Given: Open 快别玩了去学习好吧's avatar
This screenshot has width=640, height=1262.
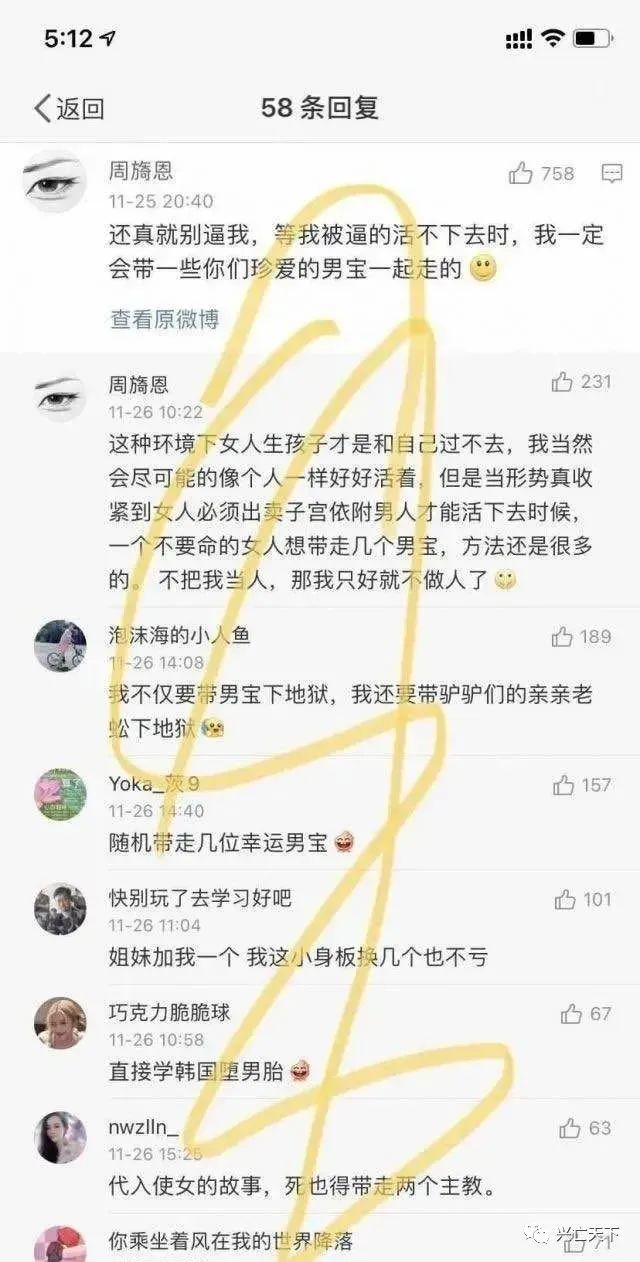Looking at the screenshot, I should [x=60, y=909].
